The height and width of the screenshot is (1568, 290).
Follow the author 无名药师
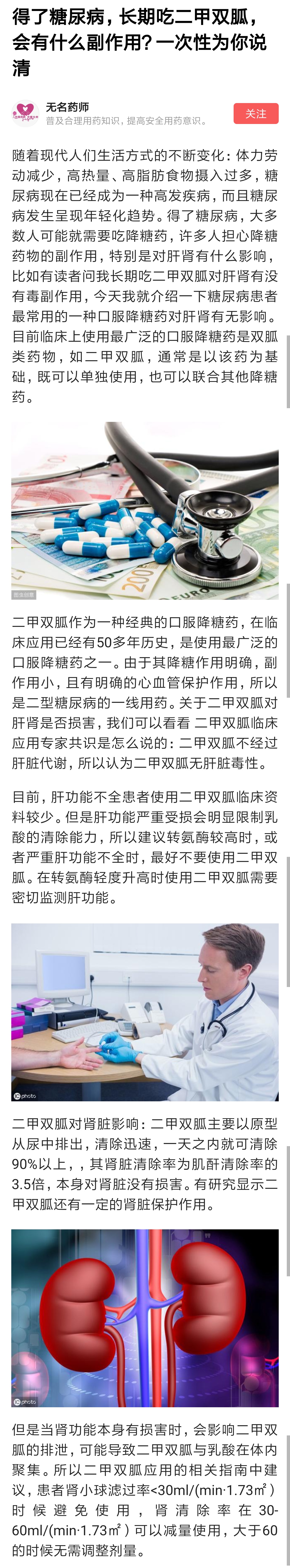tap(256, 114)
